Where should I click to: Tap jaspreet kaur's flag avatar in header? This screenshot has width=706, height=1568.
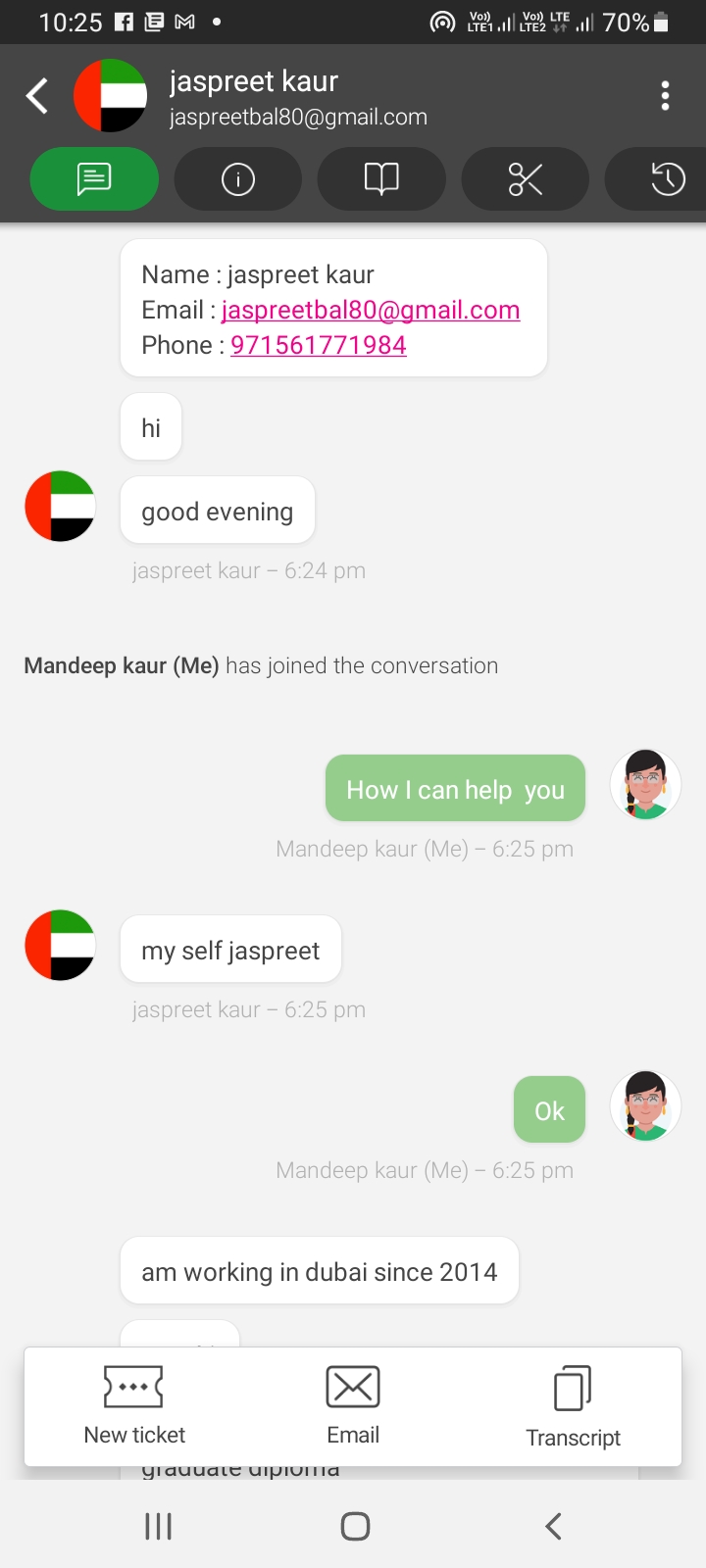click(110, 96)
